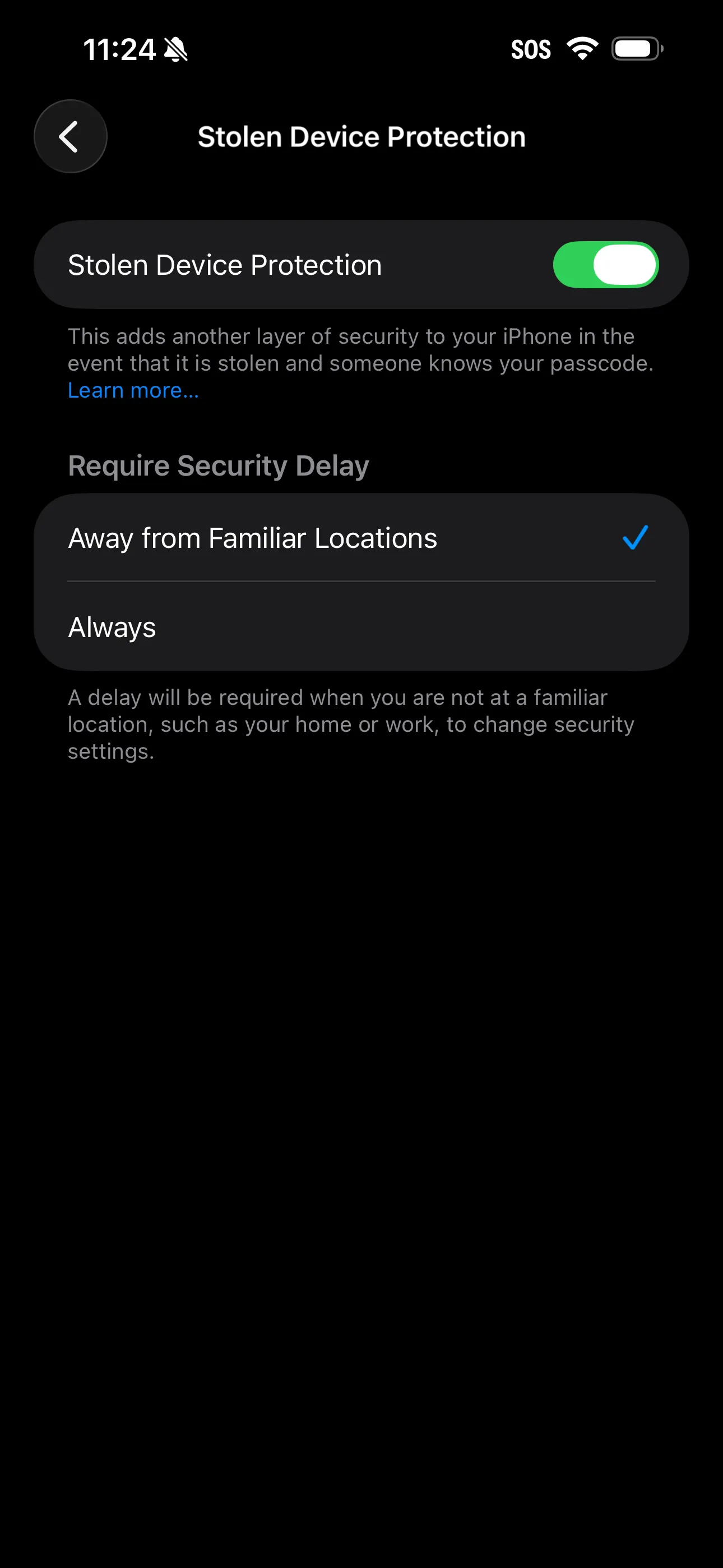This screenshot has width=723, height=1568.
Task: Tap the silenced notifications bell icon
Action: (x=175, y=51)
